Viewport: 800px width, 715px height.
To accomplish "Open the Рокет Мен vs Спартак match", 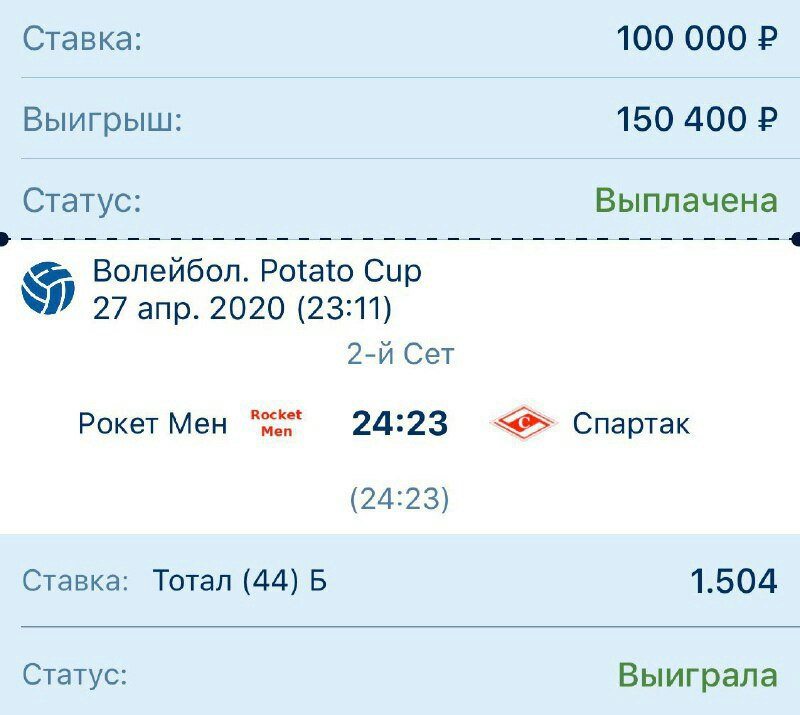I will 399,424.
